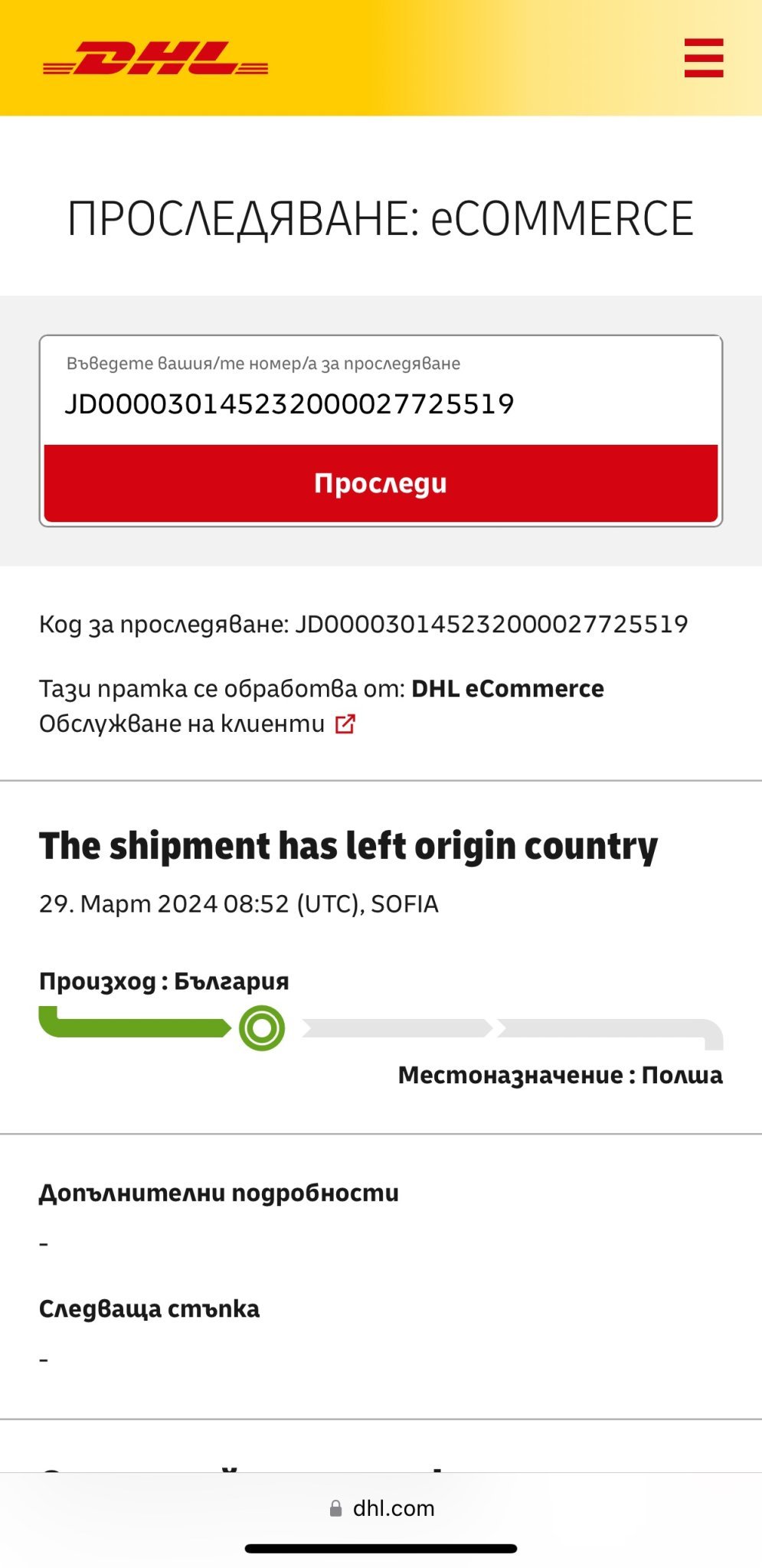Image resolution: width=762 pixels, height=1568 pixels.
Task: Tap the DHL logo to go home
Action: (x=155, y=59)
